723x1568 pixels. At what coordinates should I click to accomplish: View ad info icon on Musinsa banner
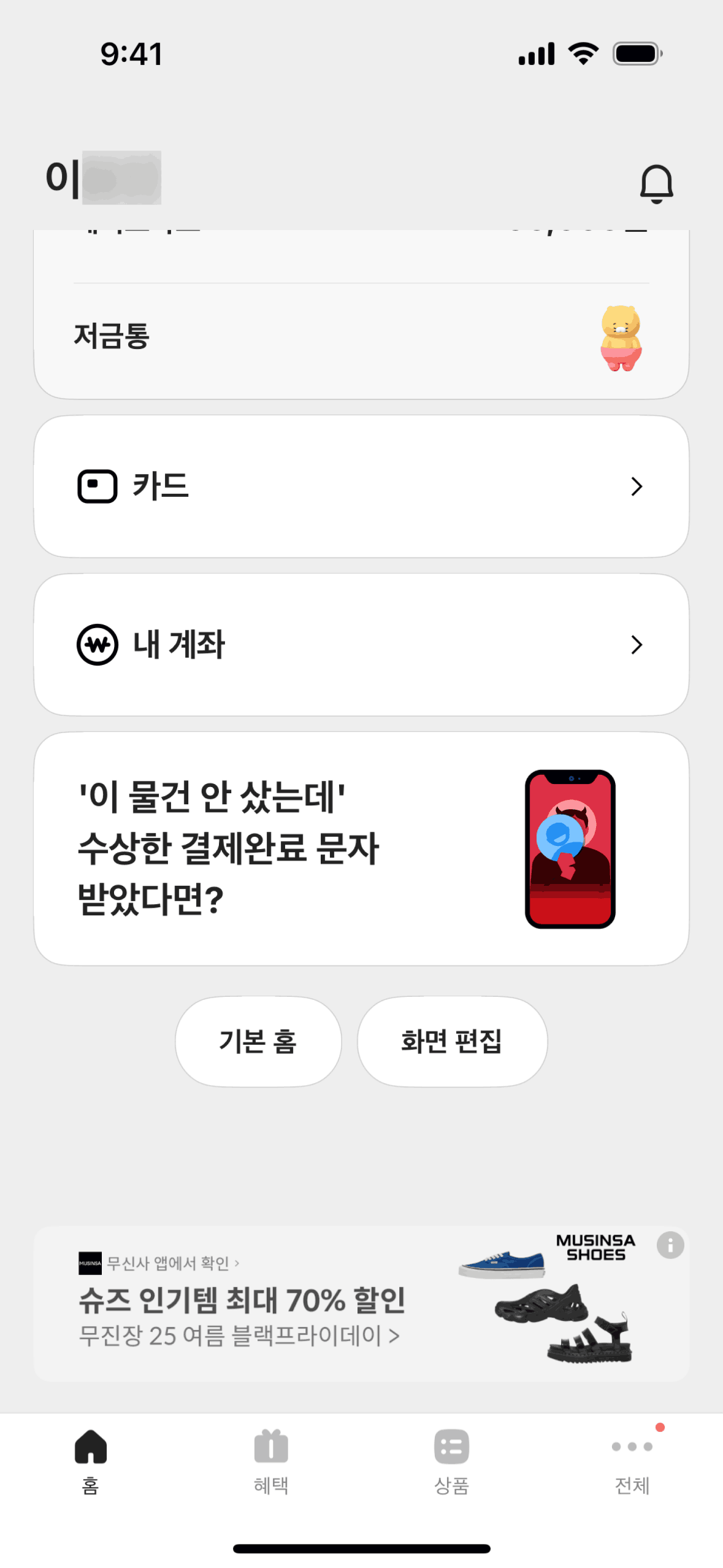[x=670, y=1245]
